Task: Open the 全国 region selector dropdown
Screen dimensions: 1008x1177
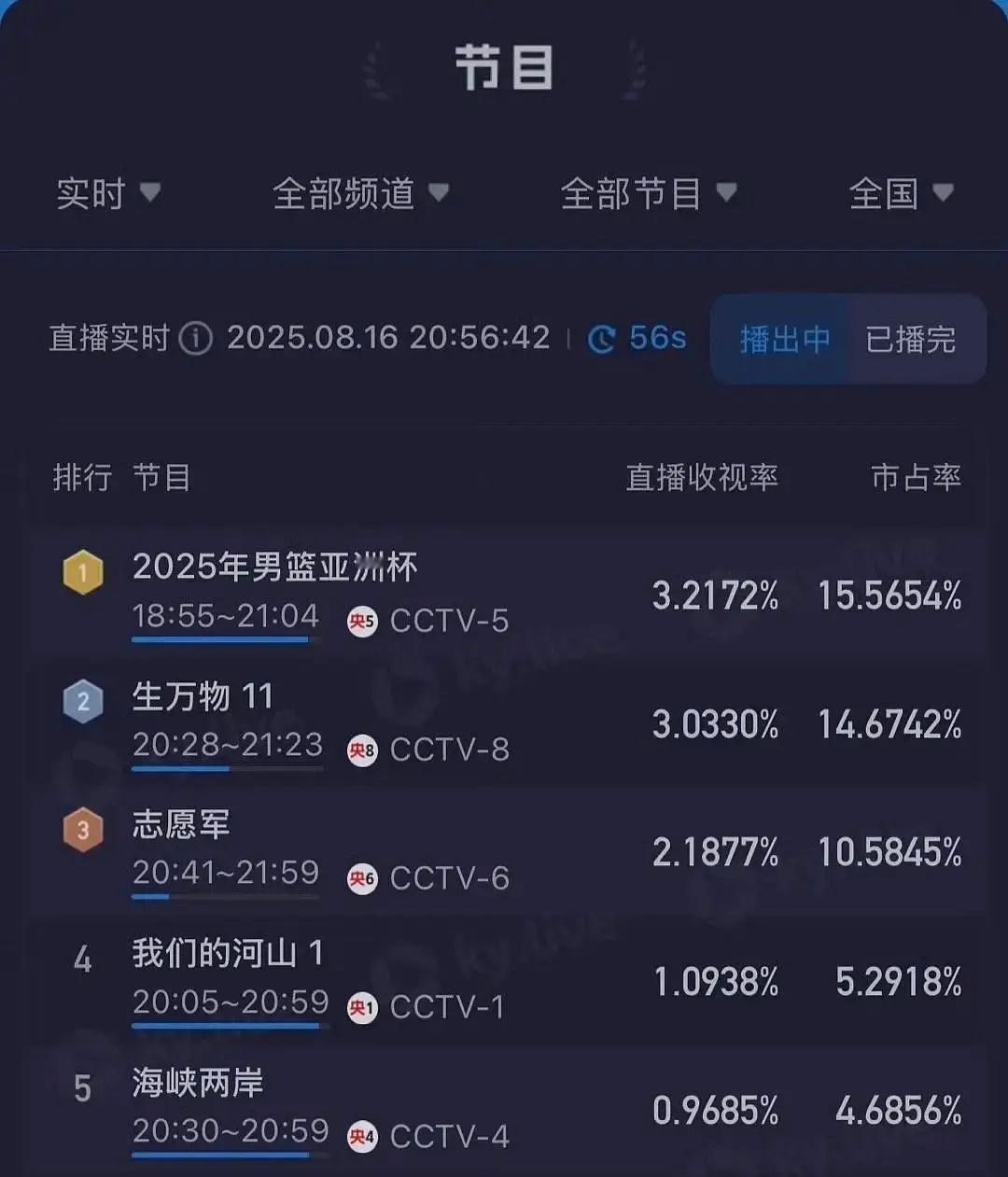Action: pos(899,193)
